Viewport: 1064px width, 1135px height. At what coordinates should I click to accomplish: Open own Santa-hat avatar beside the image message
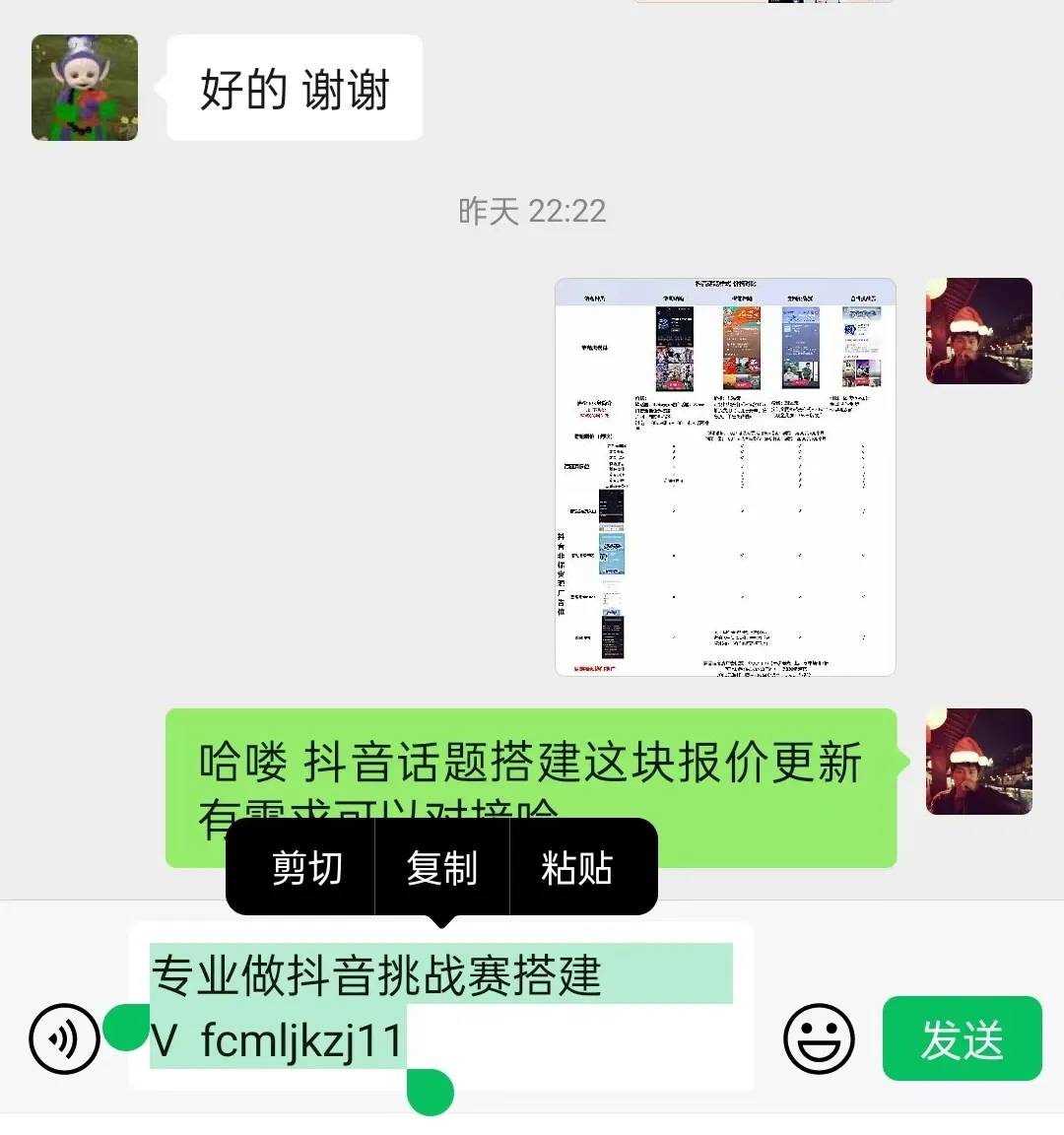pos(978,331)
